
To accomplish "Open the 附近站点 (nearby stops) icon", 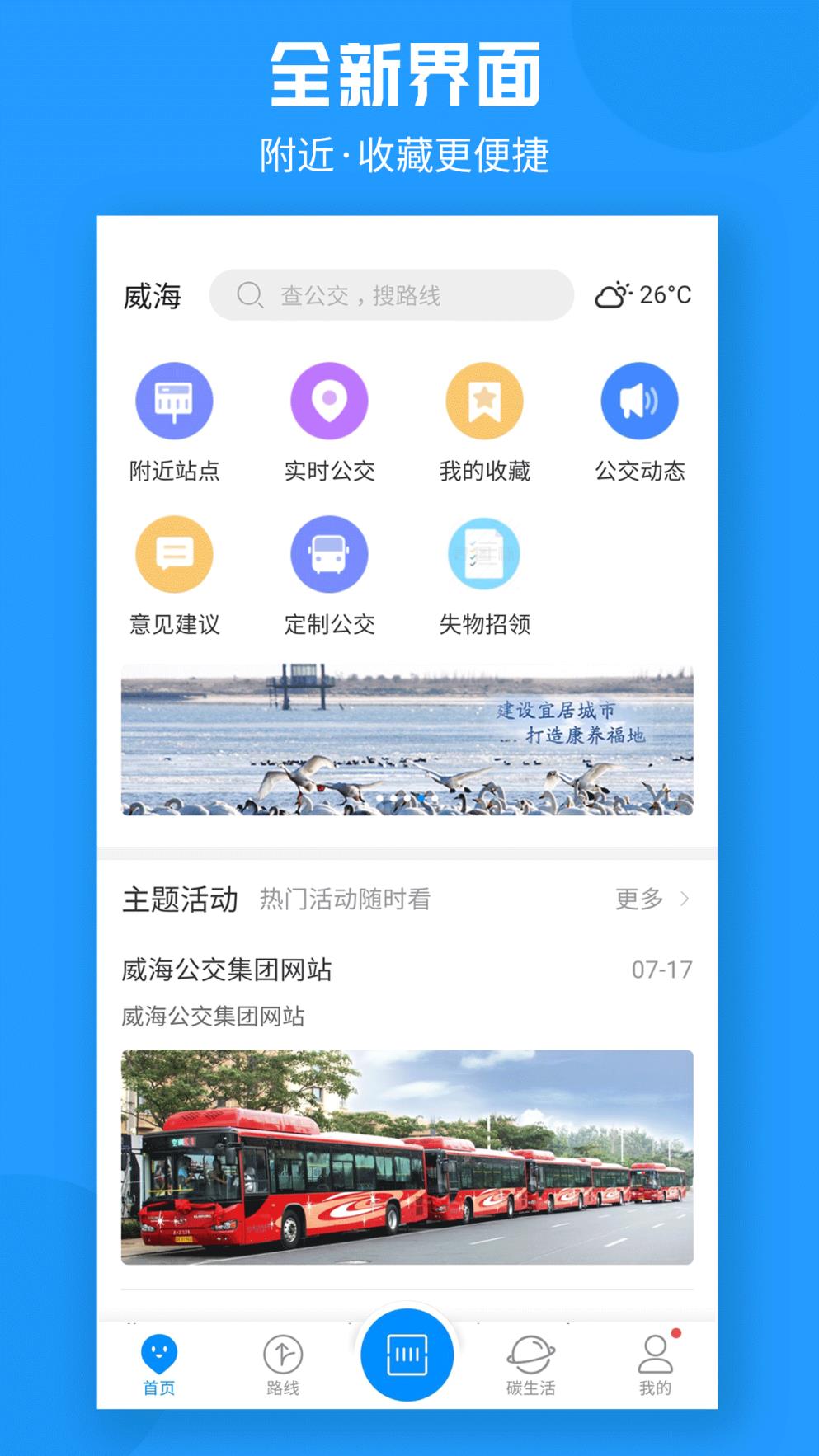I will pyautogui.click(x=172, y=402).
